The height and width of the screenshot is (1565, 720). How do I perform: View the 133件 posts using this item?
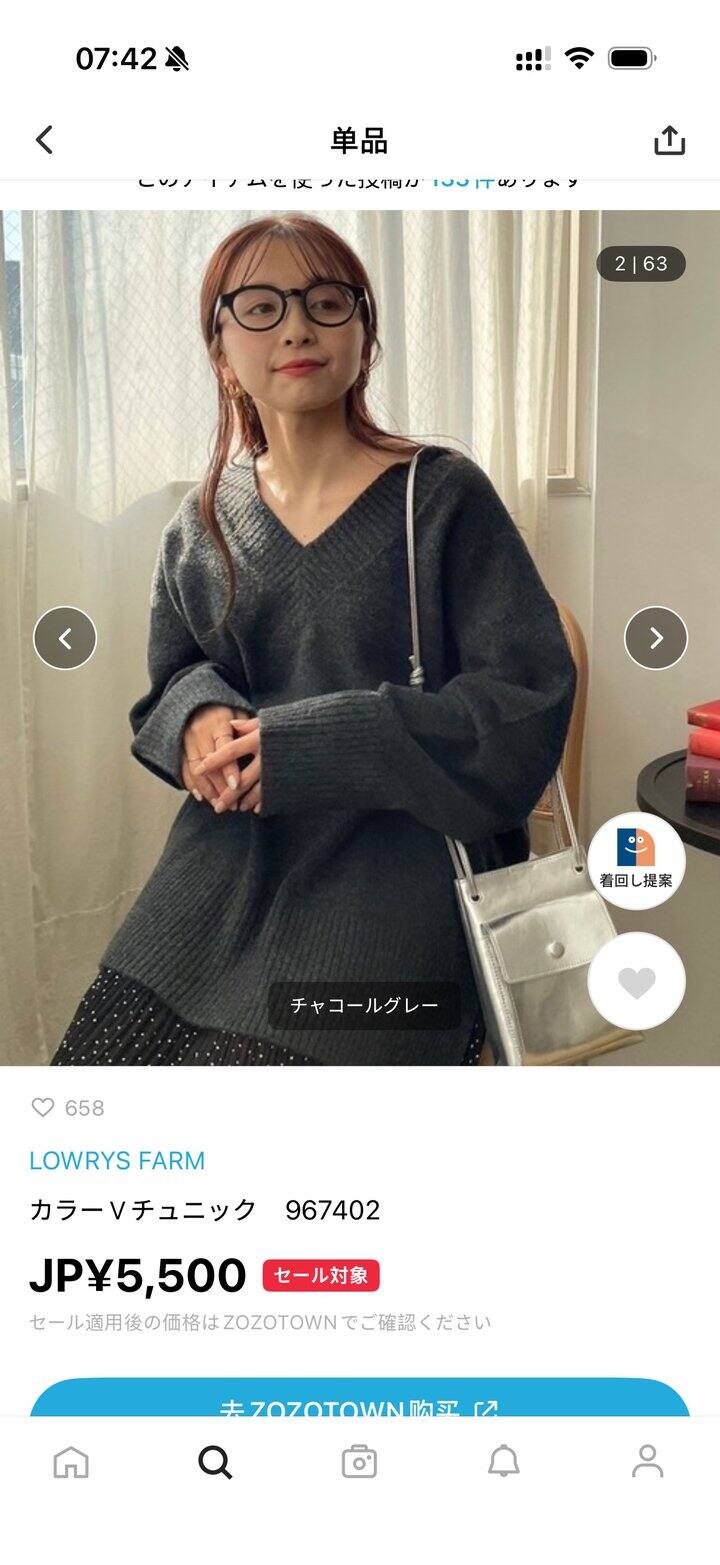pyautogui.click(x=462, y=182)
